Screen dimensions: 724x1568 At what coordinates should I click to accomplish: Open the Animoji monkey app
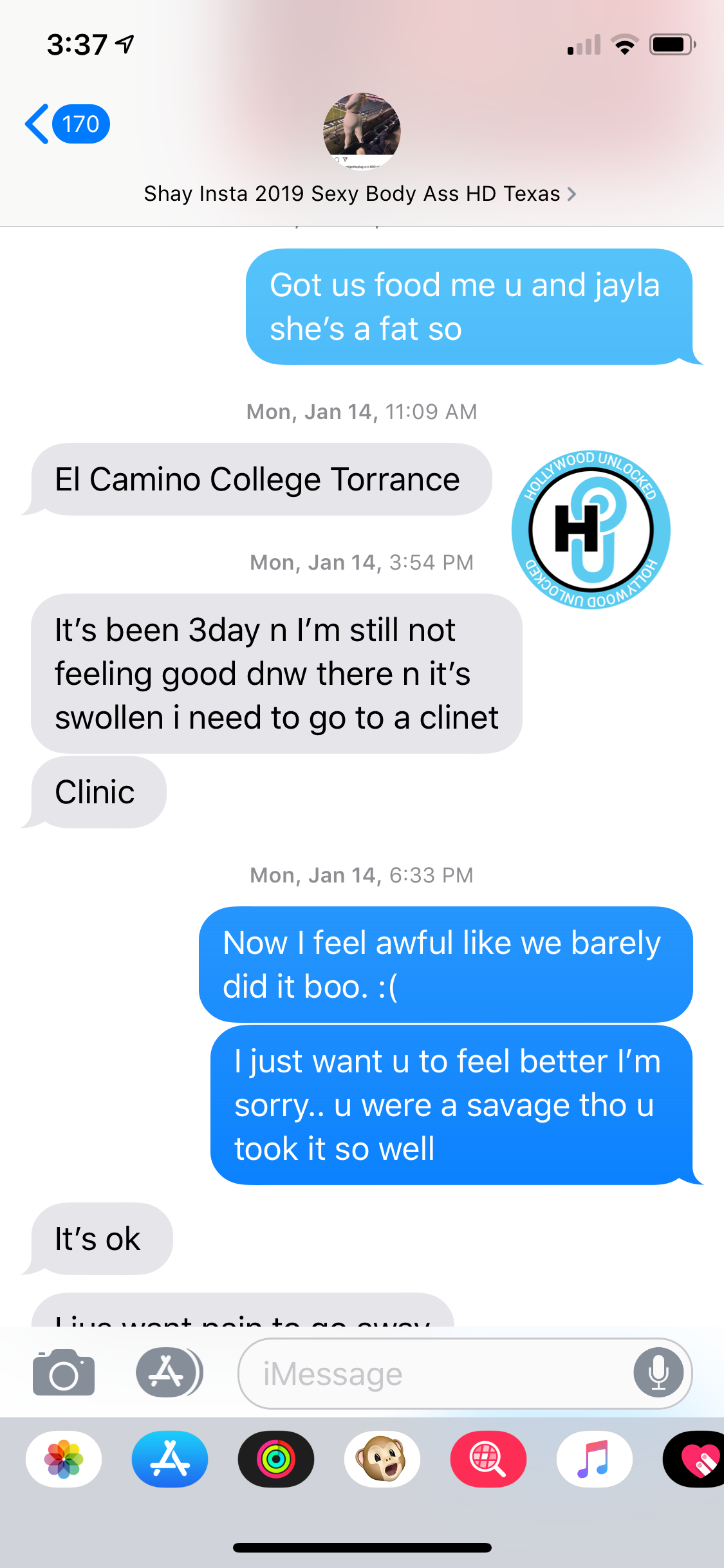382,1459
